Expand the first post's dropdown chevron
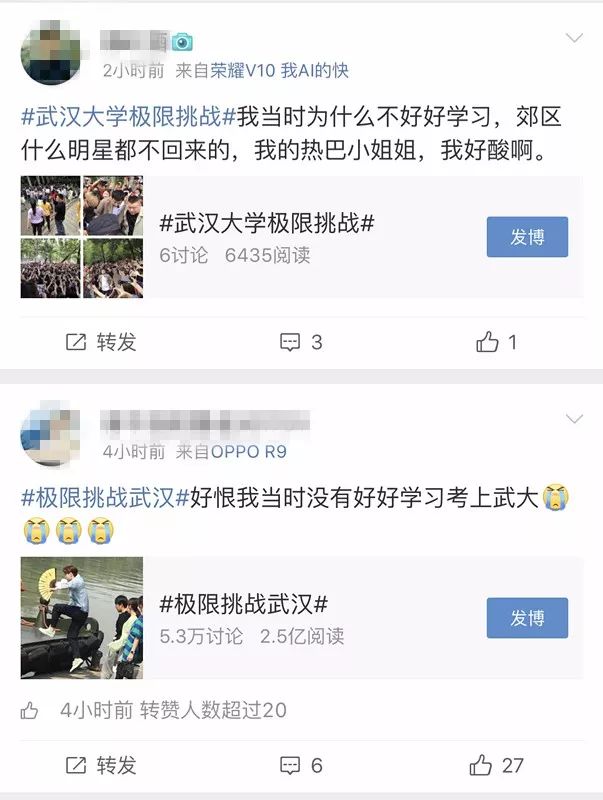Image resolution: width=603 pixels, height=800 pixels. 574,39
